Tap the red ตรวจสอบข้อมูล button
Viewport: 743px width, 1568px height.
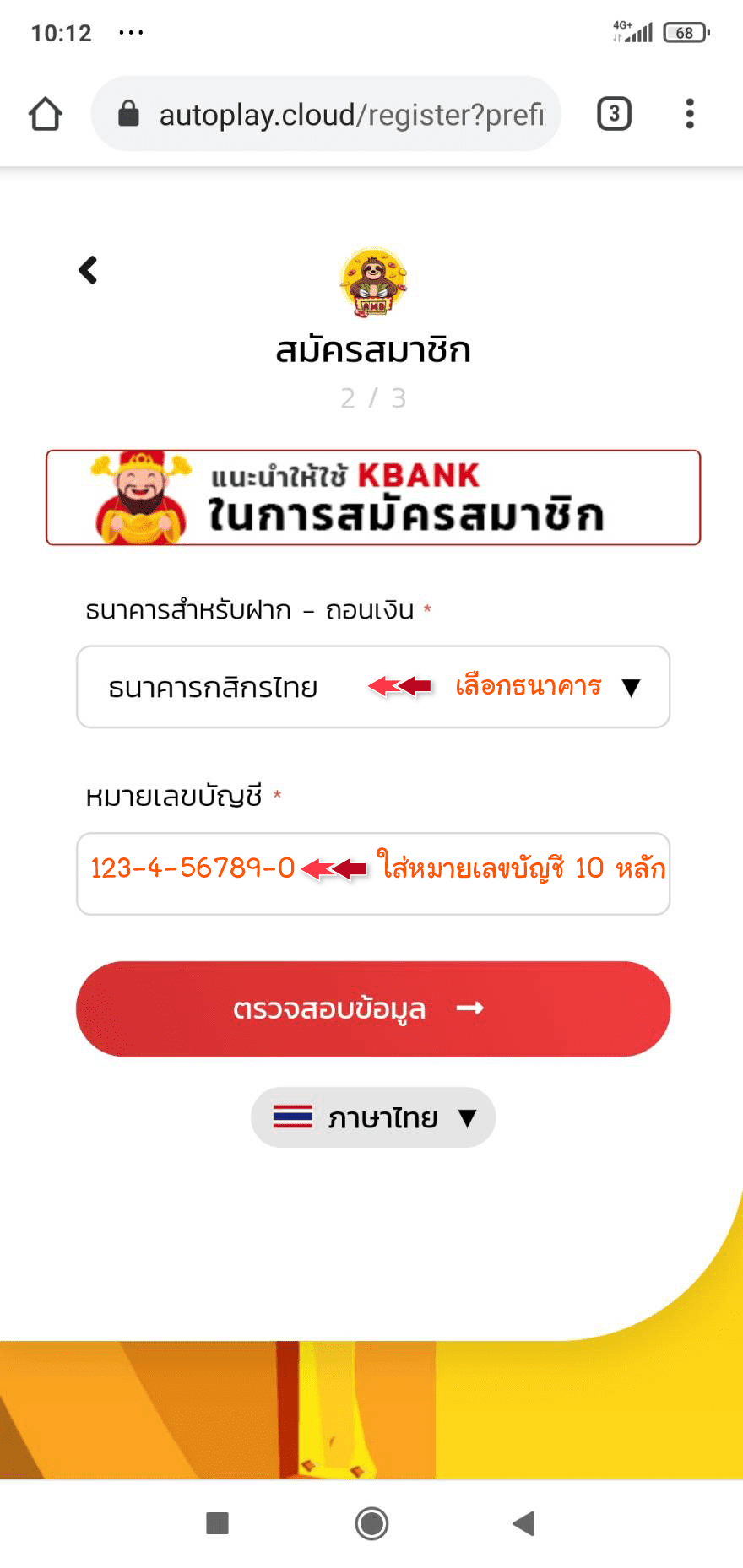pyautogui.click(x=372, y=1008)
